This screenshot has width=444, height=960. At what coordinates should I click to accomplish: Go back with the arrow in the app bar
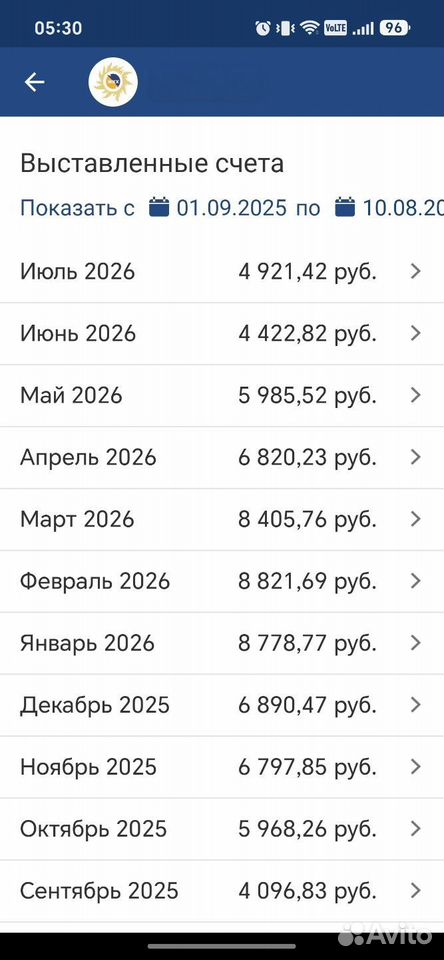coord(34,82)
